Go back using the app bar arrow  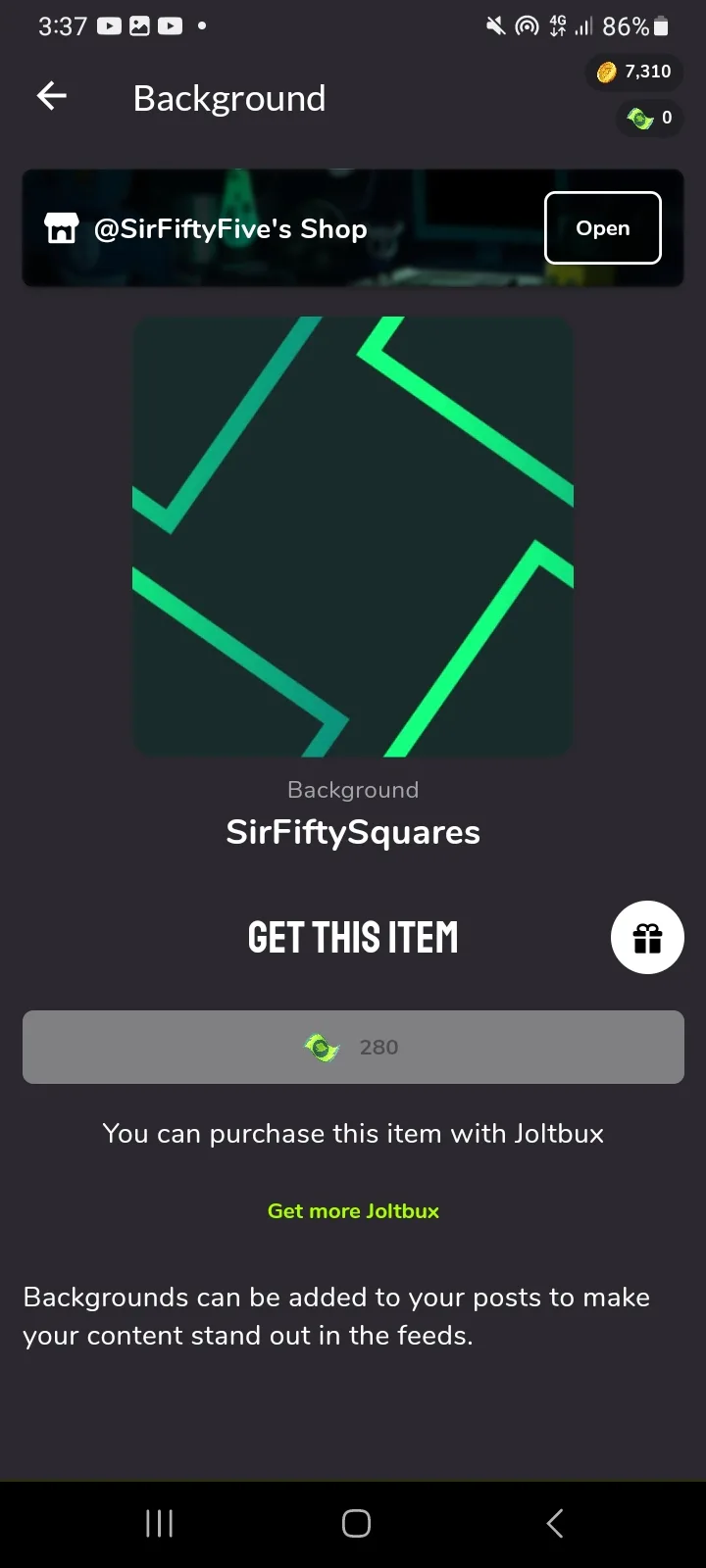(52, 96)
